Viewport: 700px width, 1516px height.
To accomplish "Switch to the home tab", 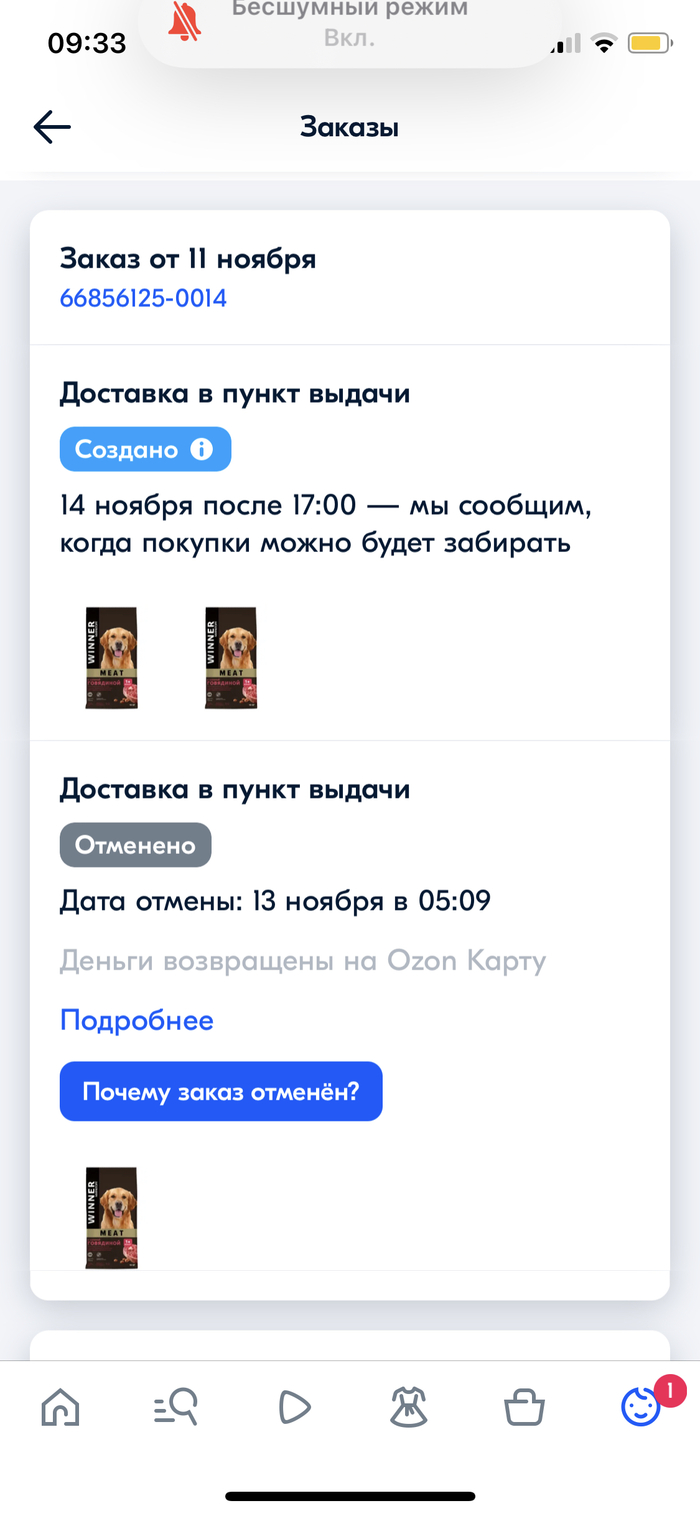I will (60, 1408).
